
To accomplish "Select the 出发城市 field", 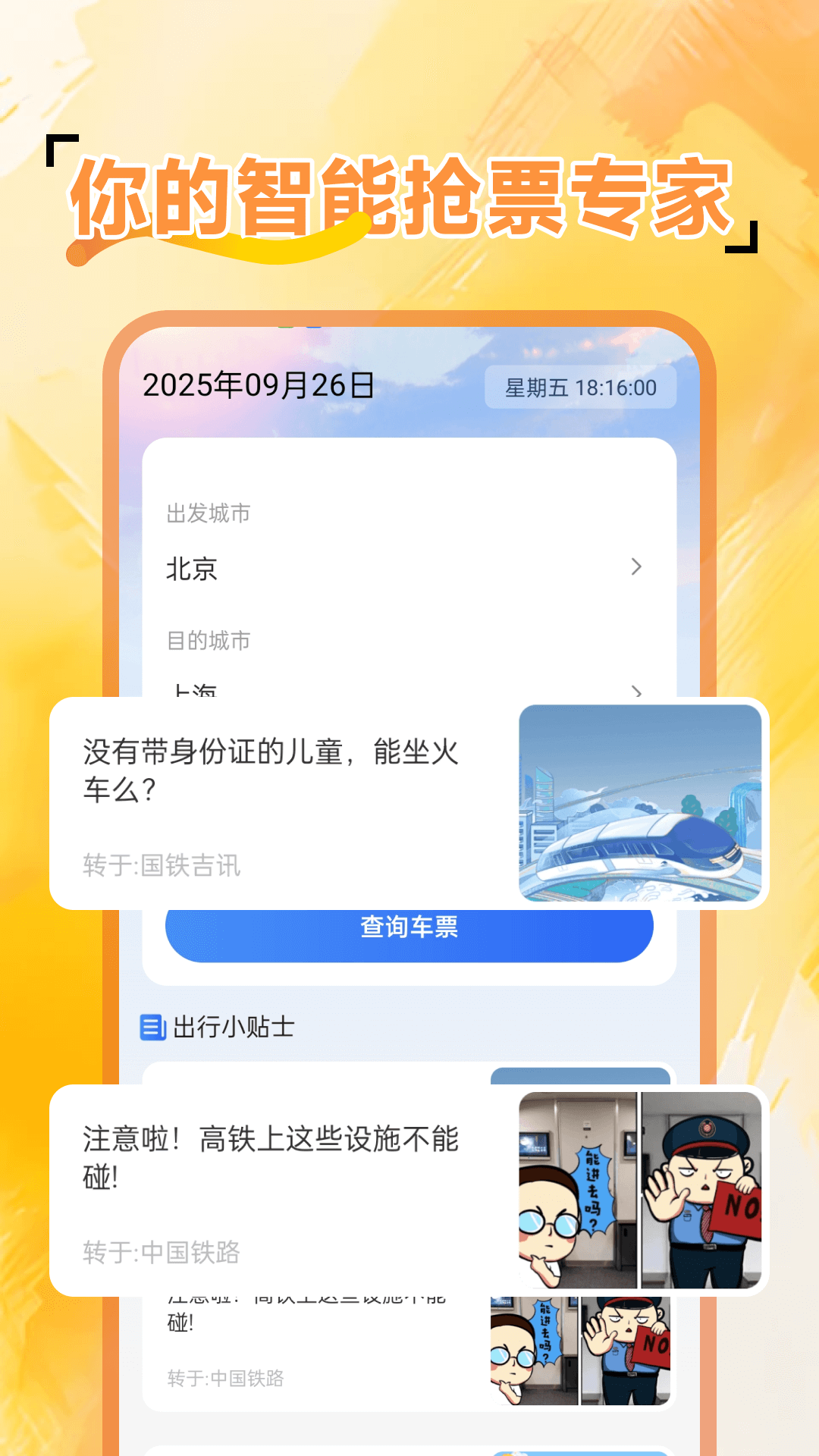I will pyautogui.click(x=209, y=513).
